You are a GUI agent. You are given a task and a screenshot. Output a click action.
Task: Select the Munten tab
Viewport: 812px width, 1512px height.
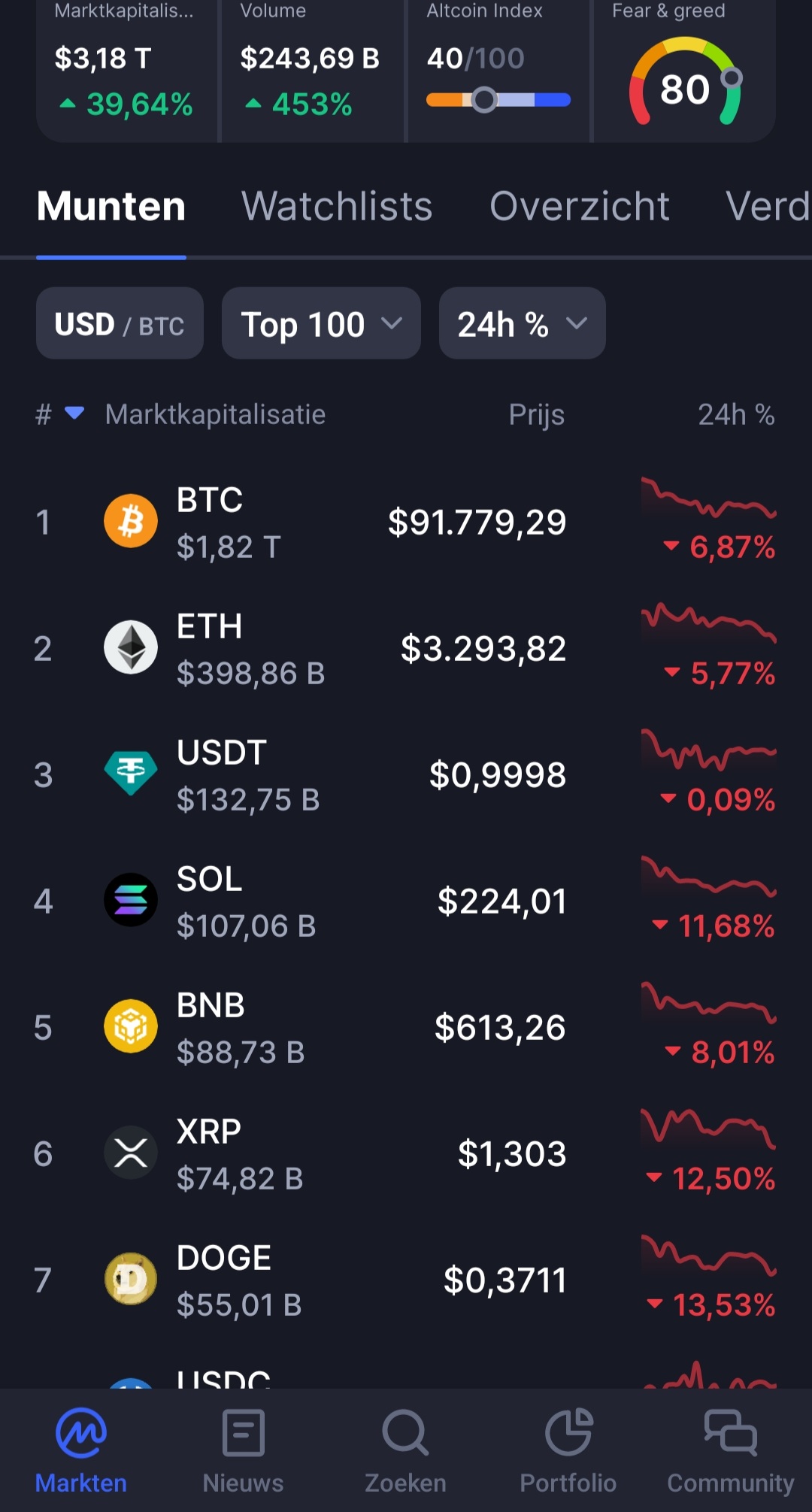[x=111, y=206]
